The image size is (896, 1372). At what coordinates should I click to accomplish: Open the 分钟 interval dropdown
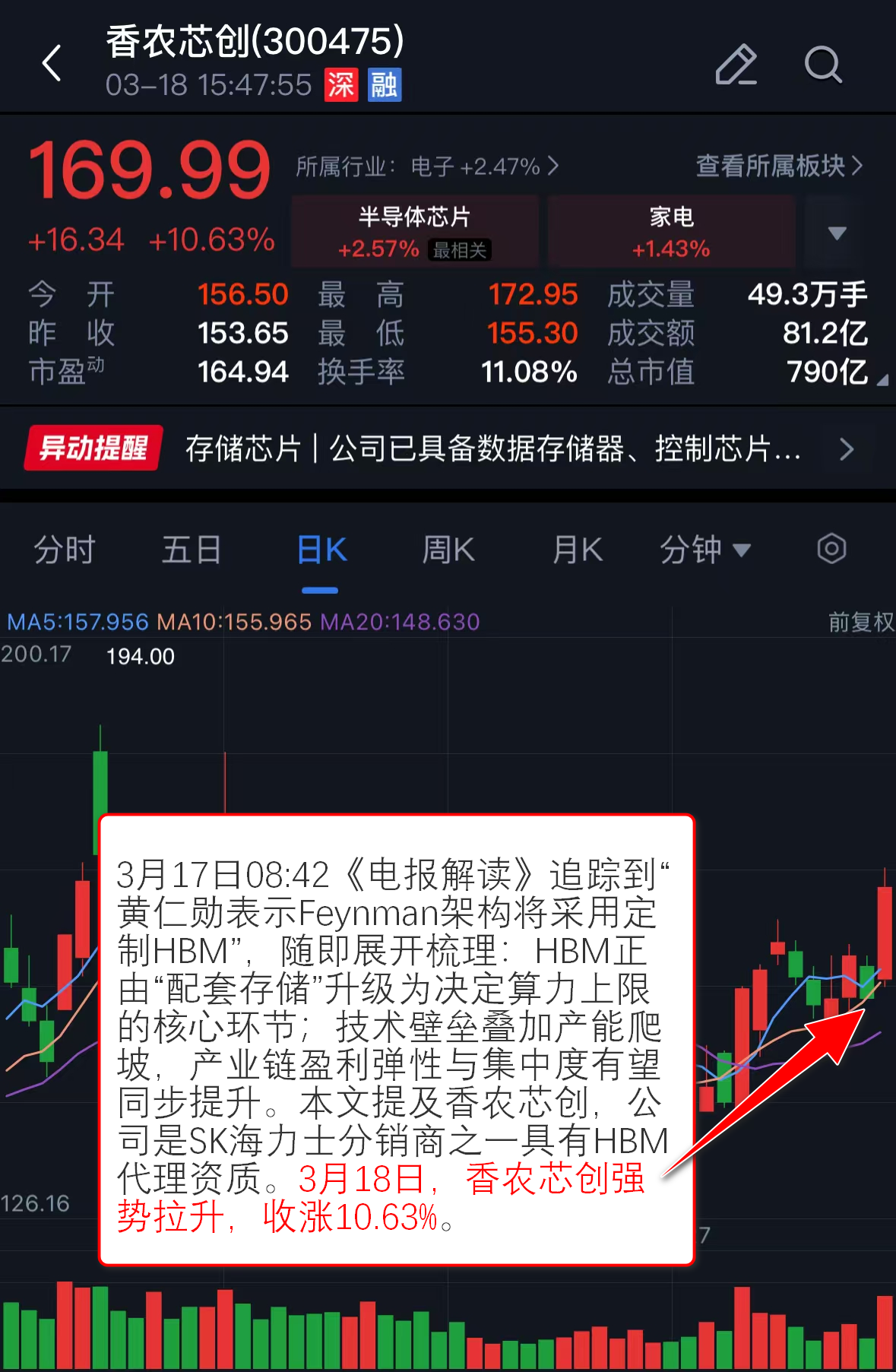[x=704, y=550]
